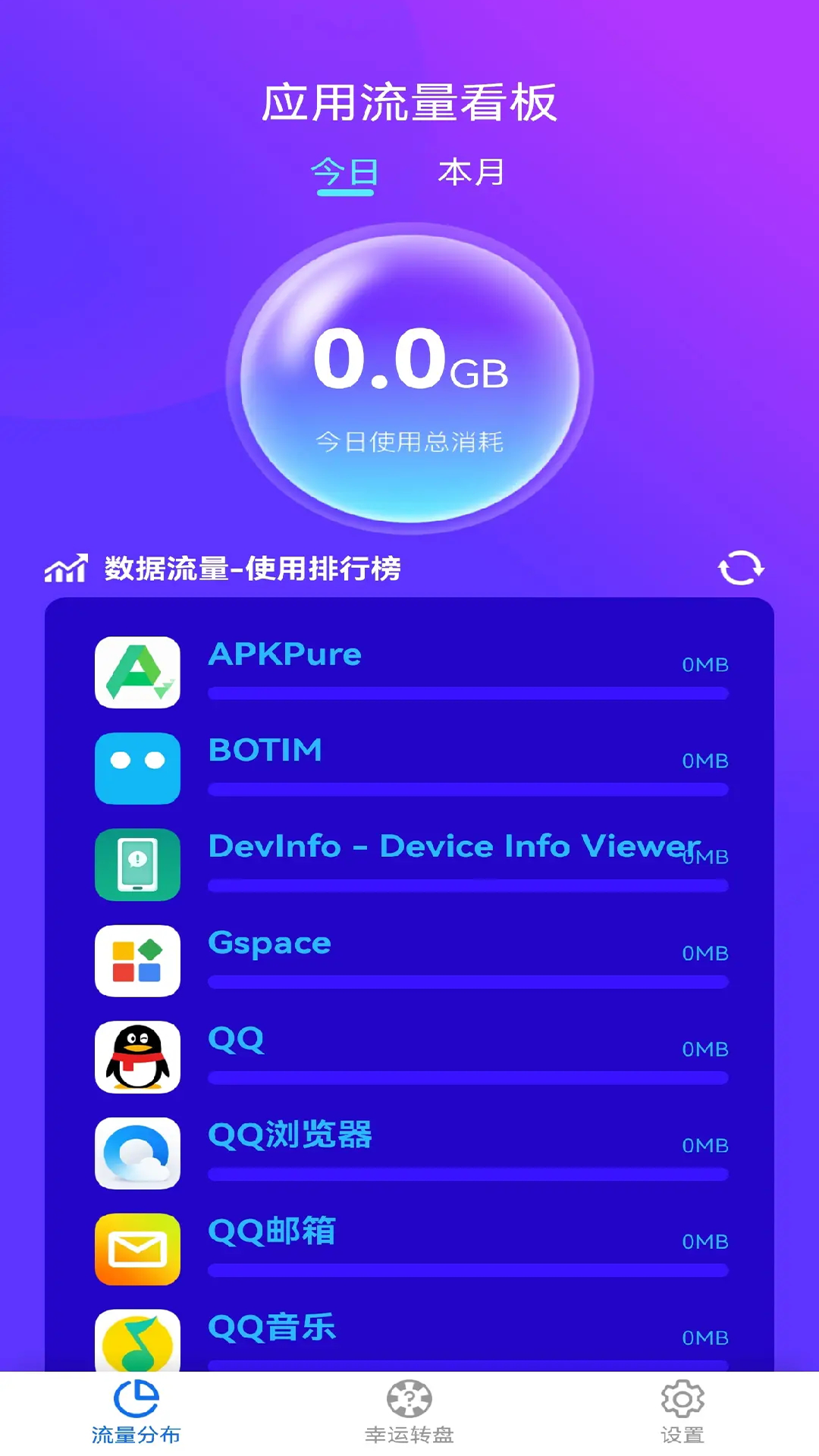Open the QQ邮箱 envelope icon
The width and height of the screenshot is (819, 1456).
tap(136, 1248)
